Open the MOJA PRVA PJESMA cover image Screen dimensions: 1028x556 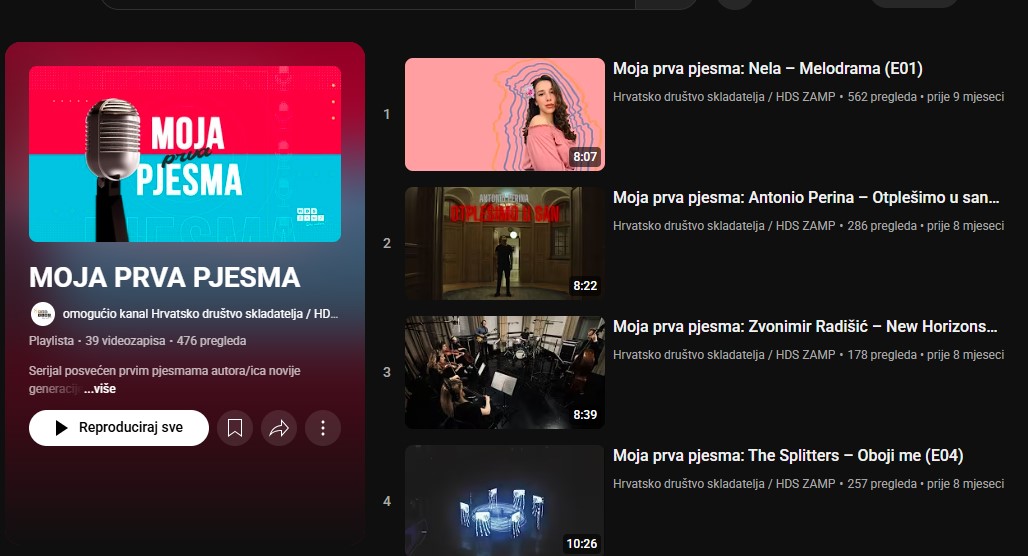[x=185, y=154]
